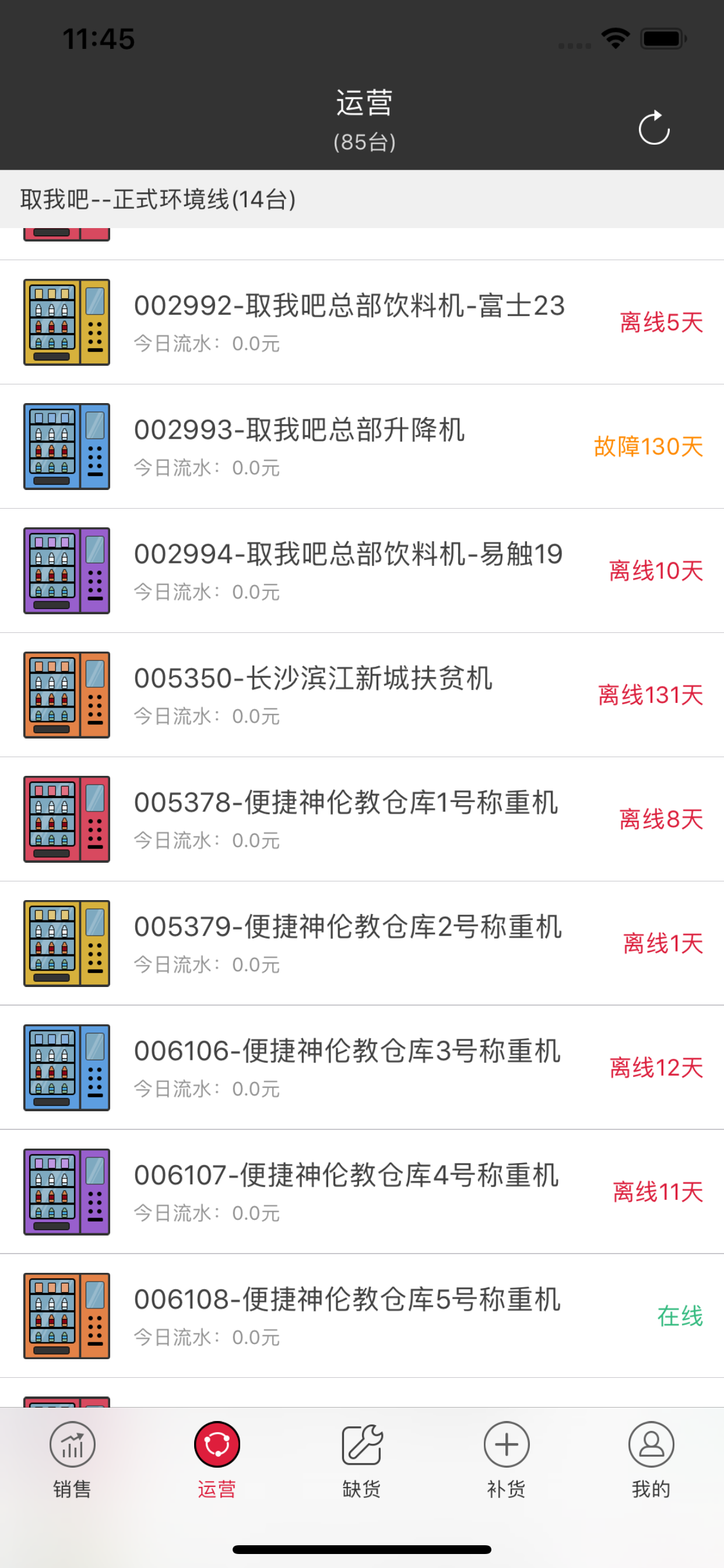Open machine 002992-取我吧总部饮料机-富士23
Viewport: 724px width, 1568px height.
coord(362,322)
